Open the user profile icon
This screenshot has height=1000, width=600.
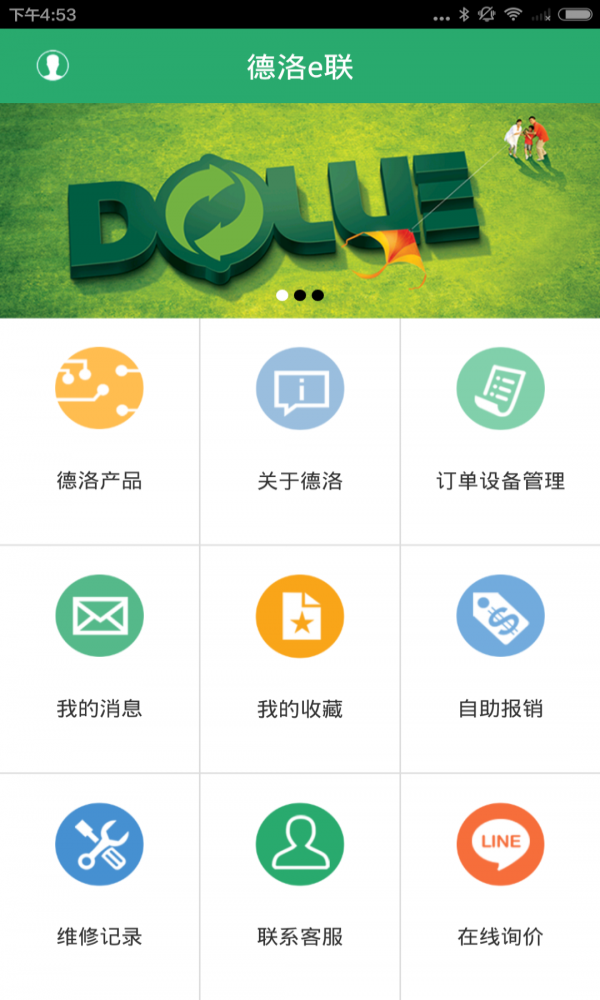(x=53, y=66)
